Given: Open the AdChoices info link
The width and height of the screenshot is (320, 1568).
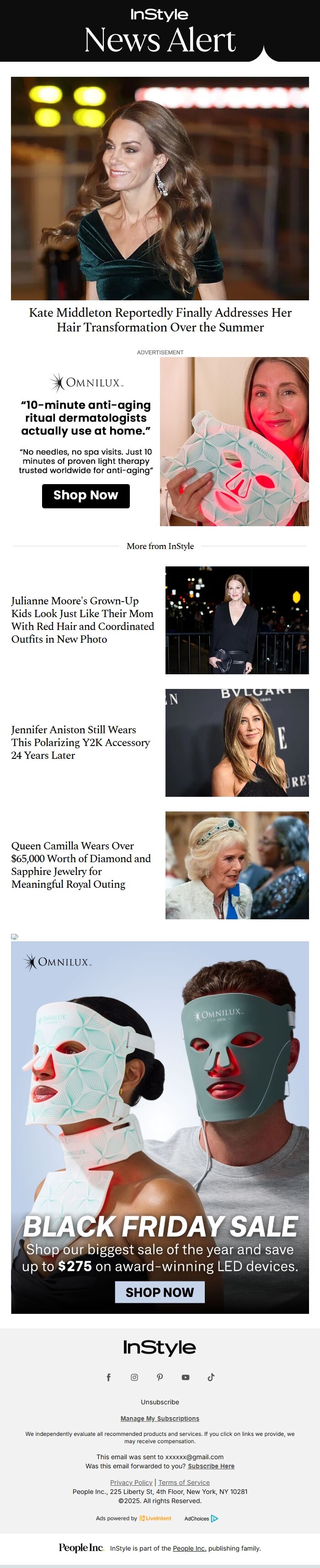Looking at the screenshot, I should (x=201, y=1518).
